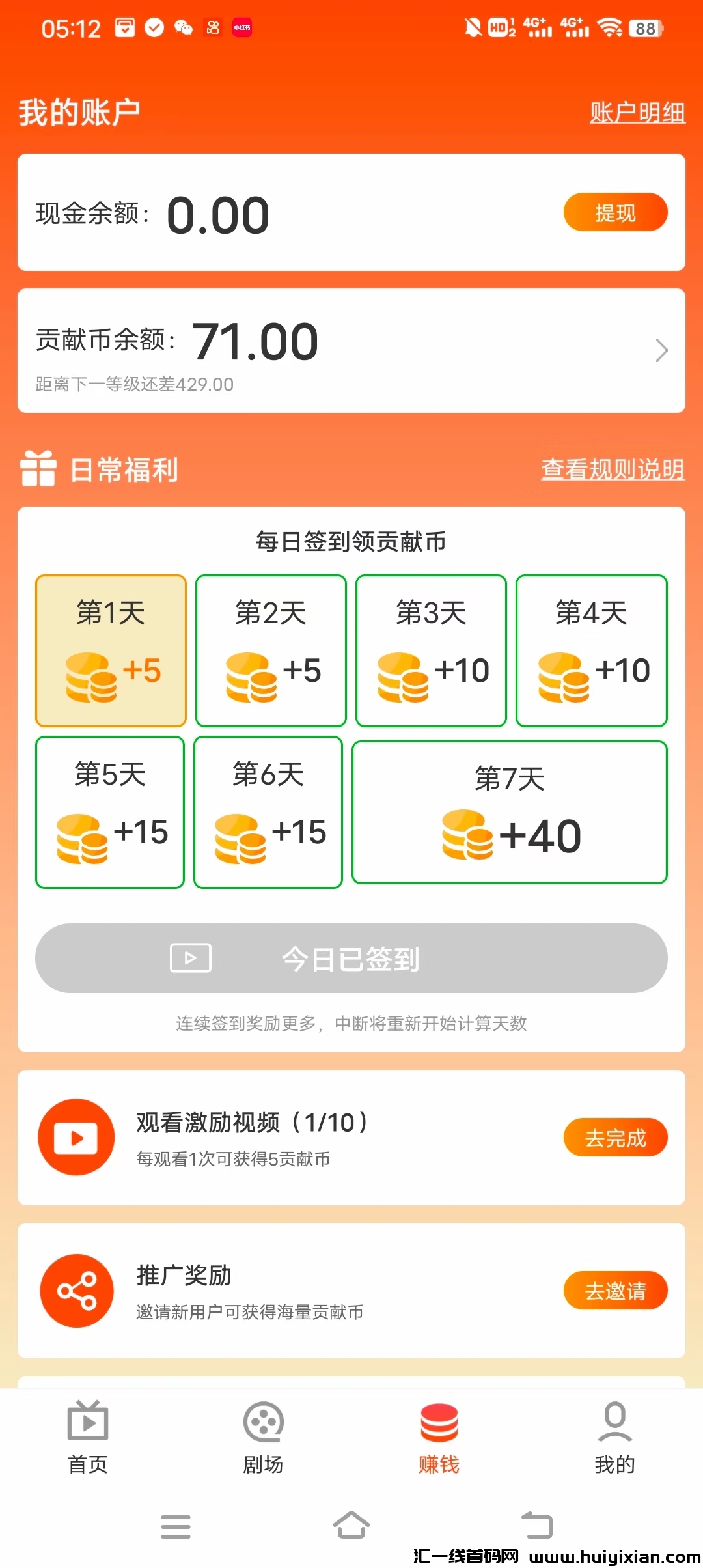Tap the play icon inside 今日已签到 bar

(190, 958)
